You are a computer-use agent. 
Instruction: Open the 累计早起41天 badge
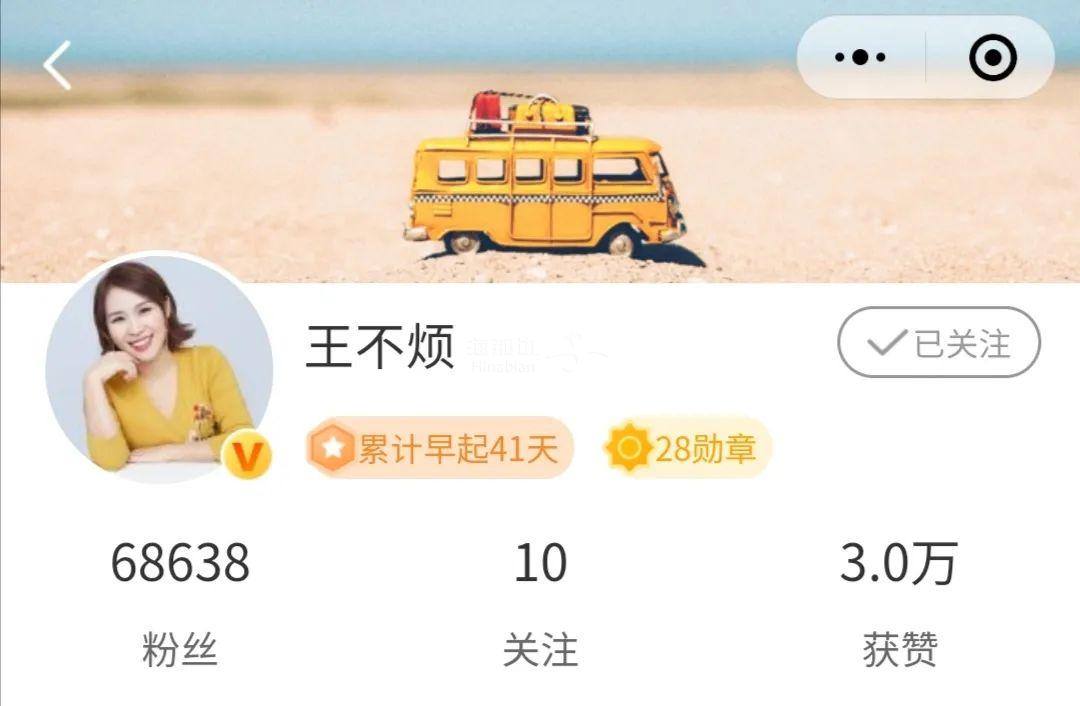point(440,449)
